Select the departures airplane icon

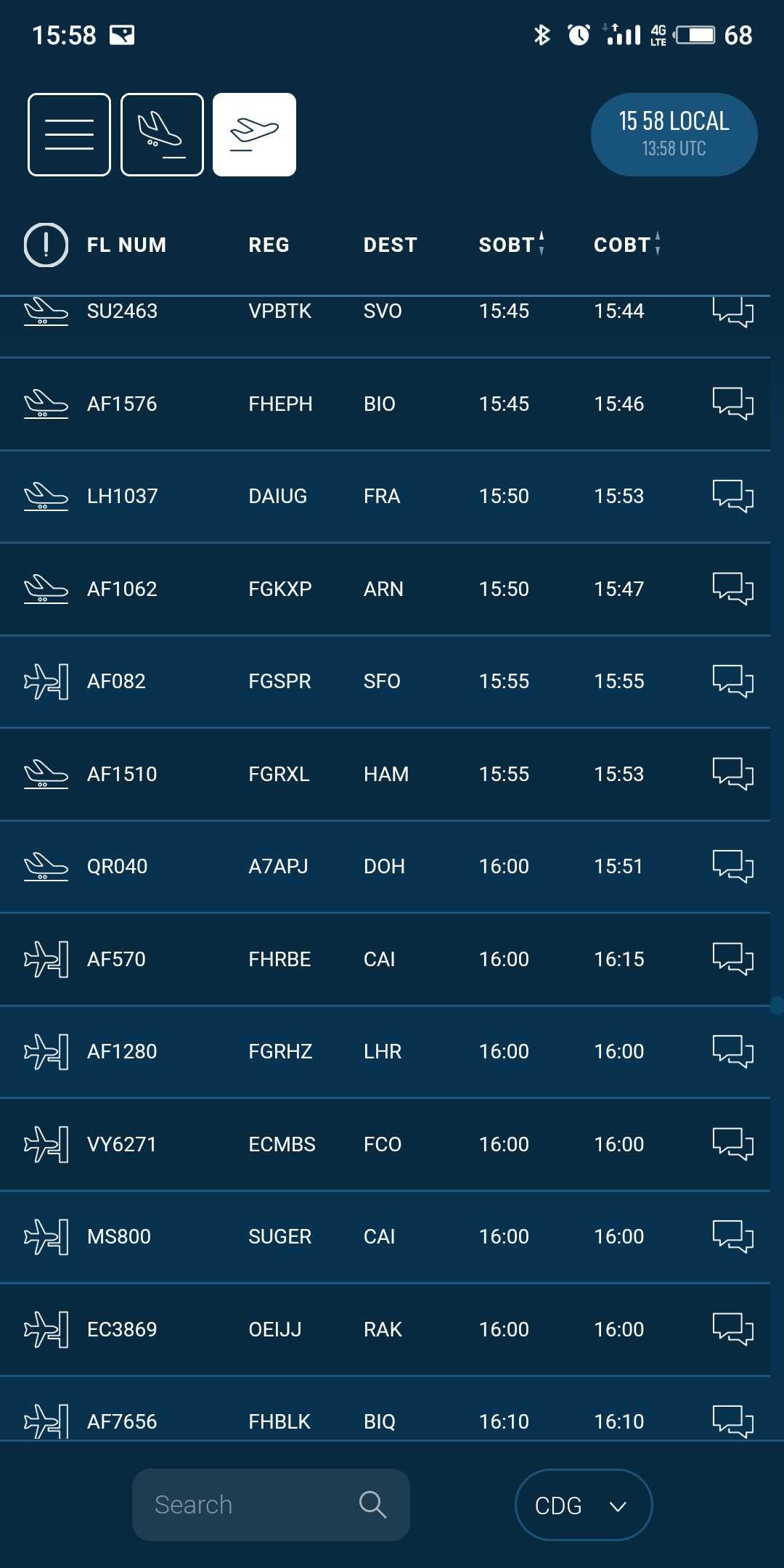[x=255, y=135]
